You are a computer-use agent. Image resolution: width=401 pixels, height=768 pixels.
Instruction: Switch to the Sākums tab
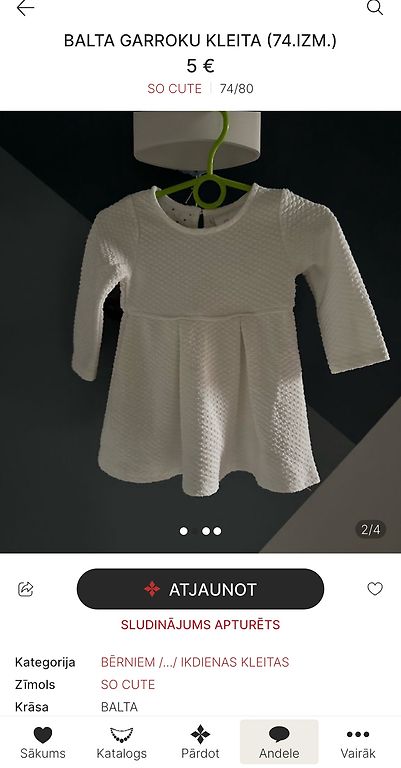coord(43,743)
